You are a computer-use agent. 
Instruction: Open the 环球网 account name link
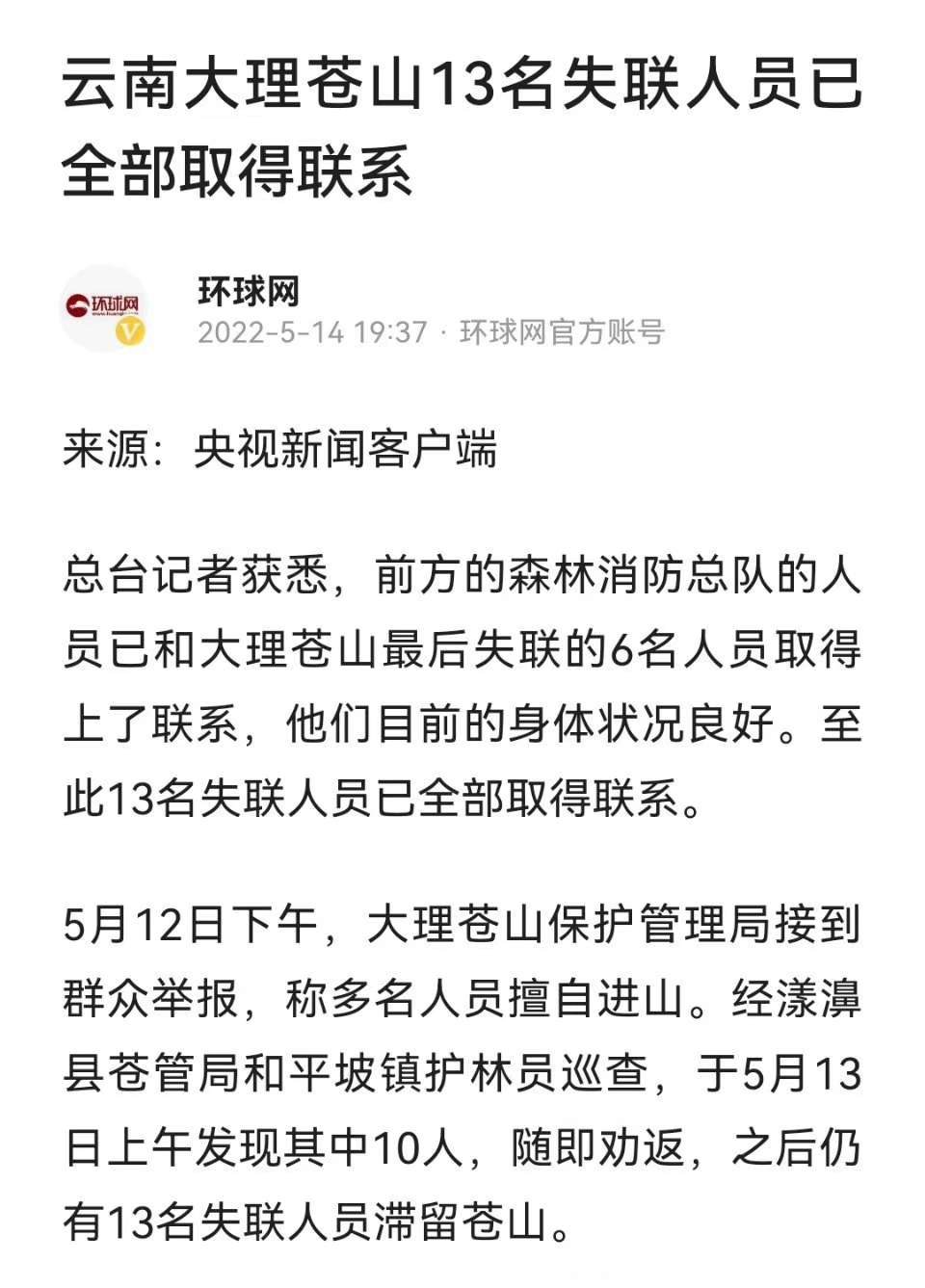(x=249, y=290)
